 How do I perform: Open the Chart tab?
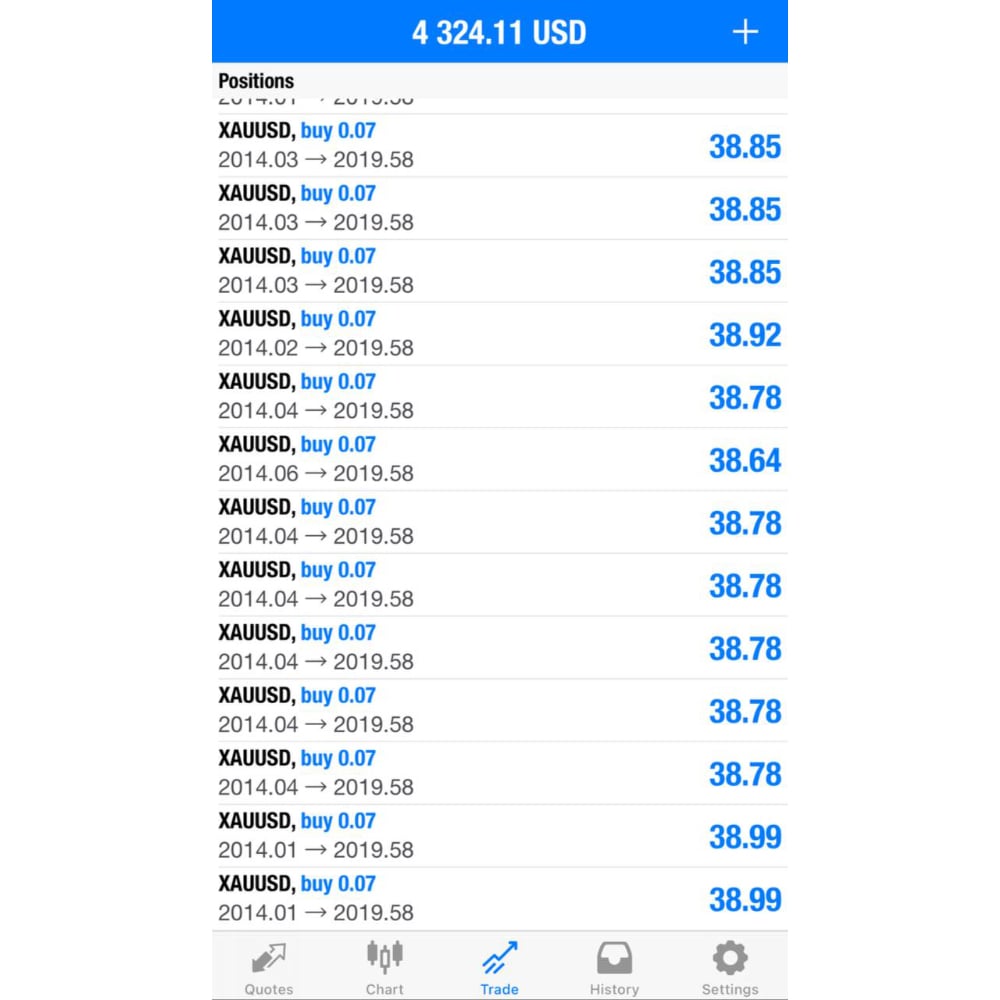tap(384, 967)
